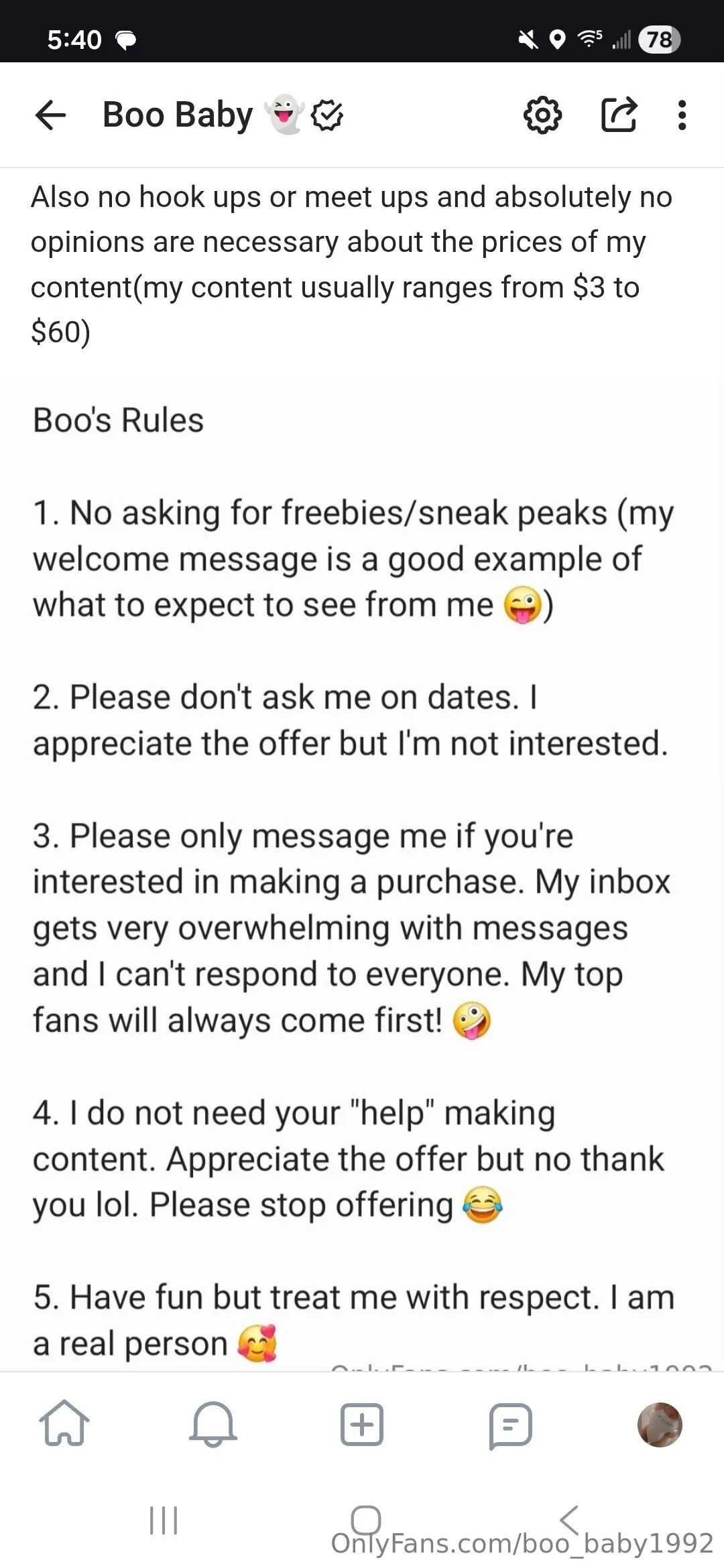Open the notifications bell tab
Viewport: 724px width, 1568px height.
213,1423
